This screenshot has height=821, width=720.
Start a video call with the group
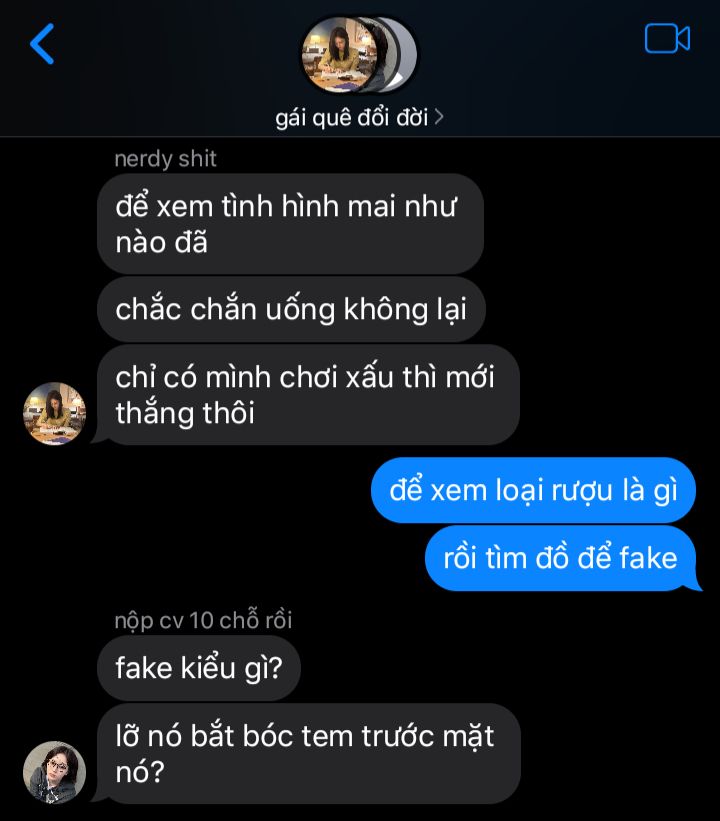click(x=667, y=39)
